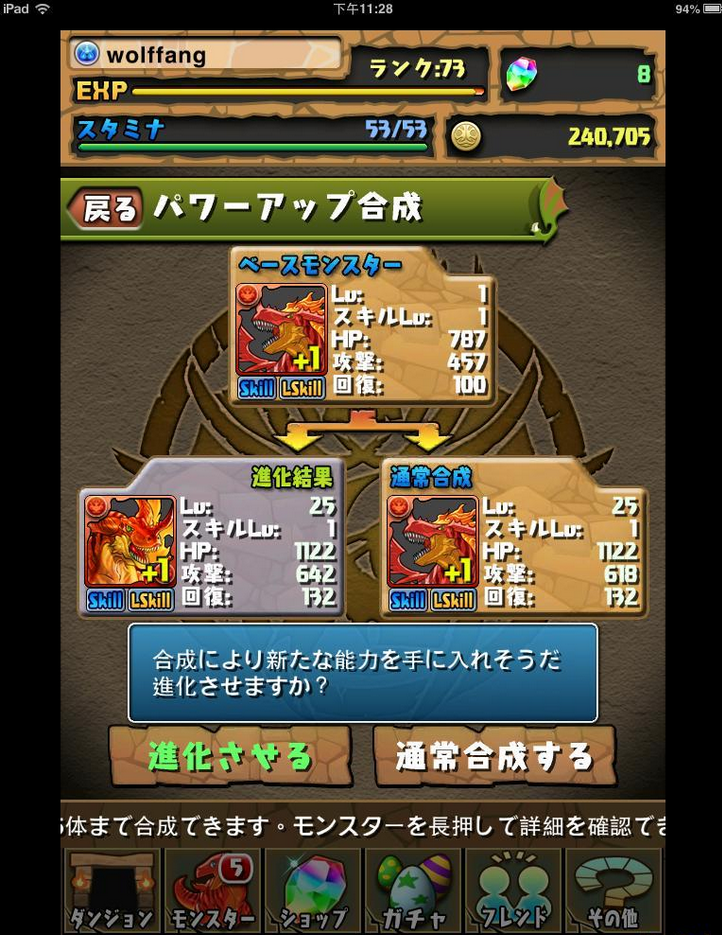Open the ショップ shop tab
722x935 pixels.
pyautogui.click(x=313, y=890)
